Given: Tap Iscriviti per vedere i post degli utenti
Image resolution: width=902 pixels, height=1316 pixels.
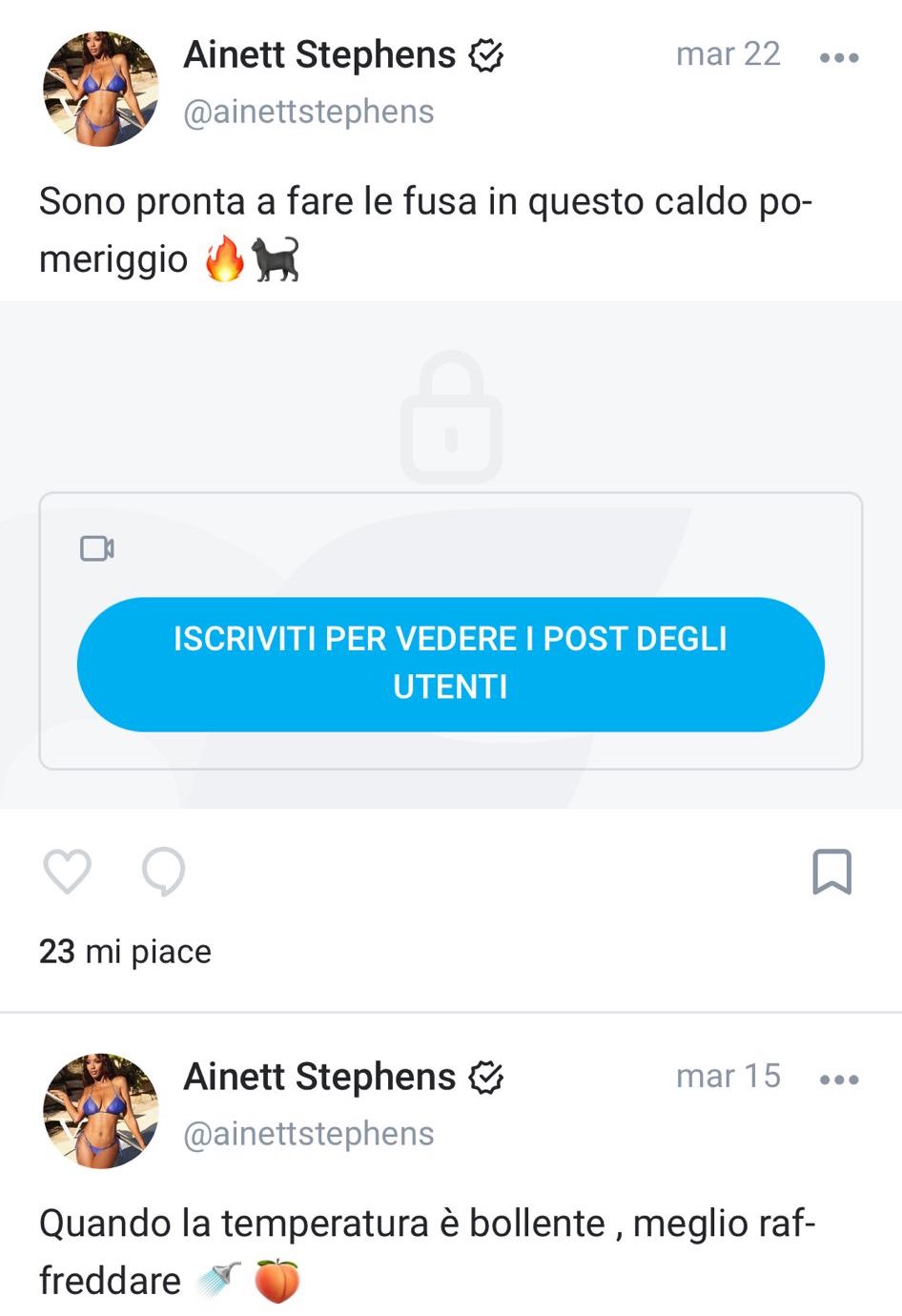Looking at the screenshot, I should click(450, 664).
